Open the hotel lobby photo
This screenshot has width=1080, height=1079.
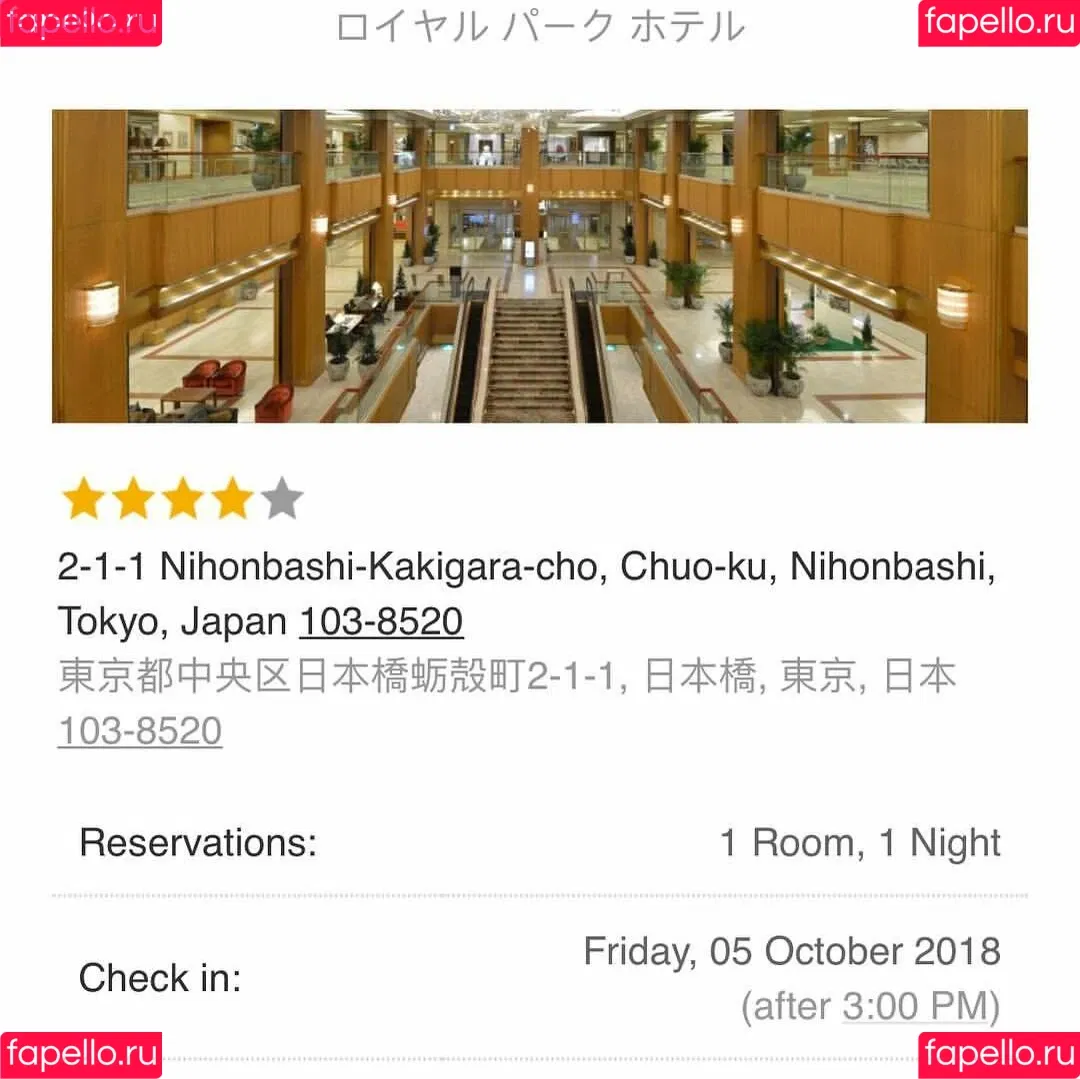[x=540, y=266]
